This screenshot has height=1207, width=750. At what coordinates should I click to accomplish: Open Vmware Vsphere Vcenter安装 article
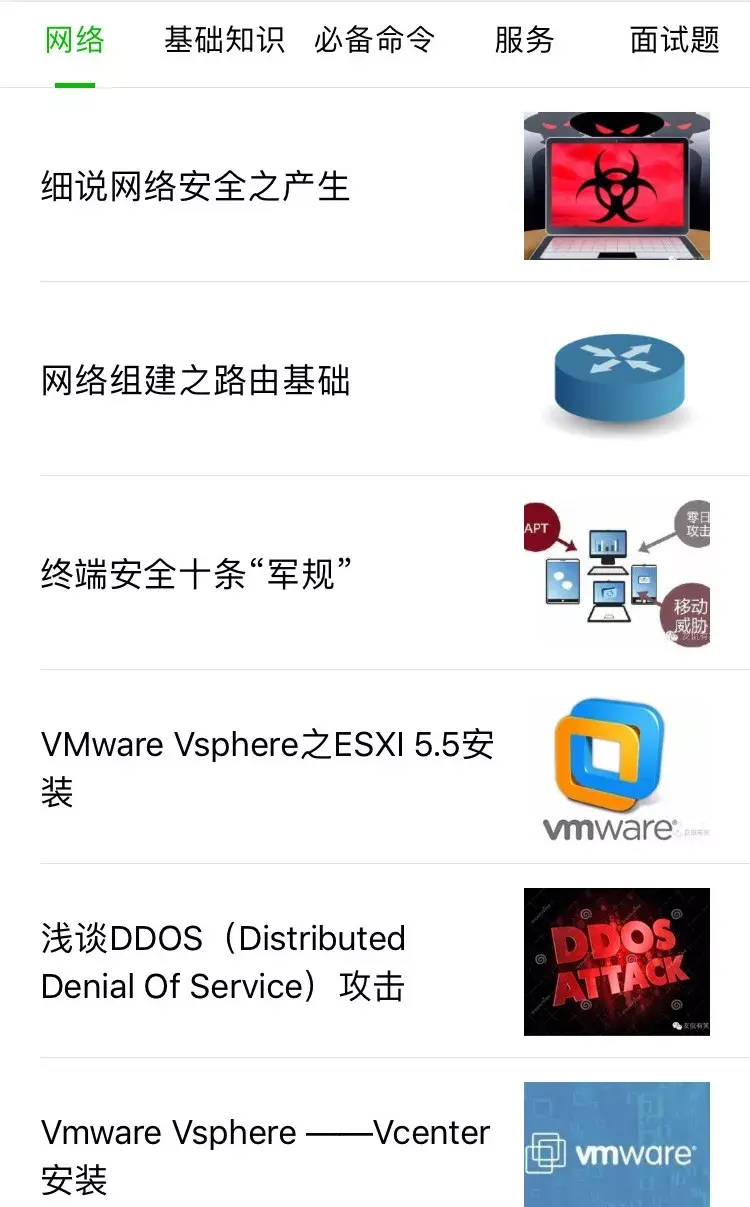click(265, 1156)
